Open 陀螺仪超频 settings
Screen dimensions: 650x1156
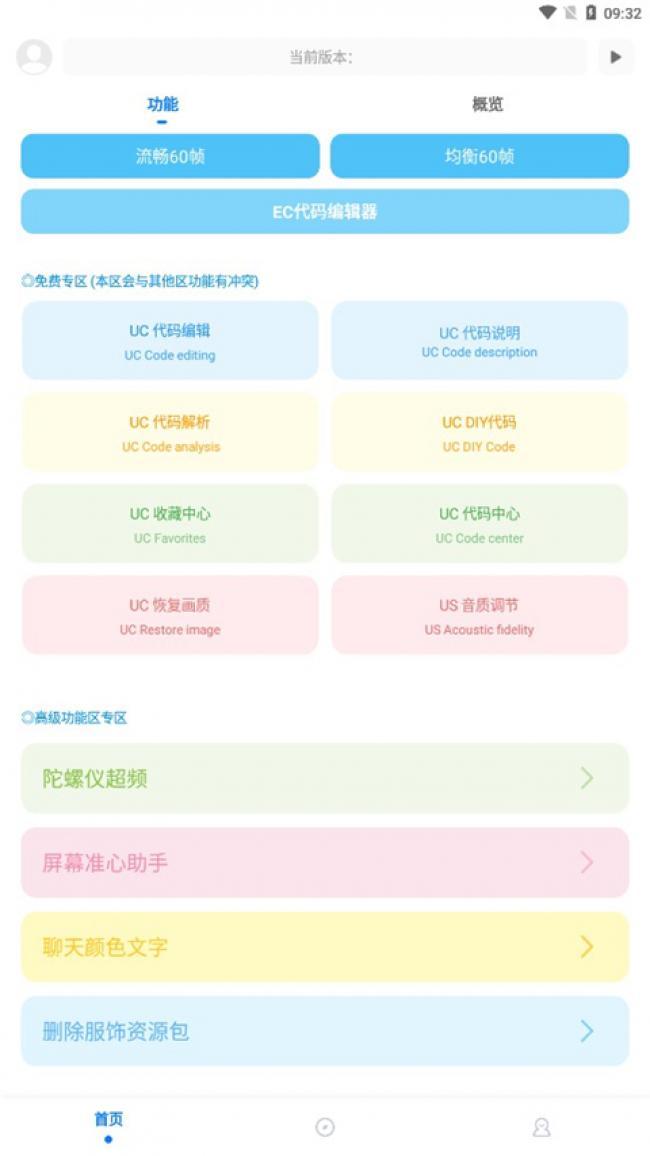(325, 778)
